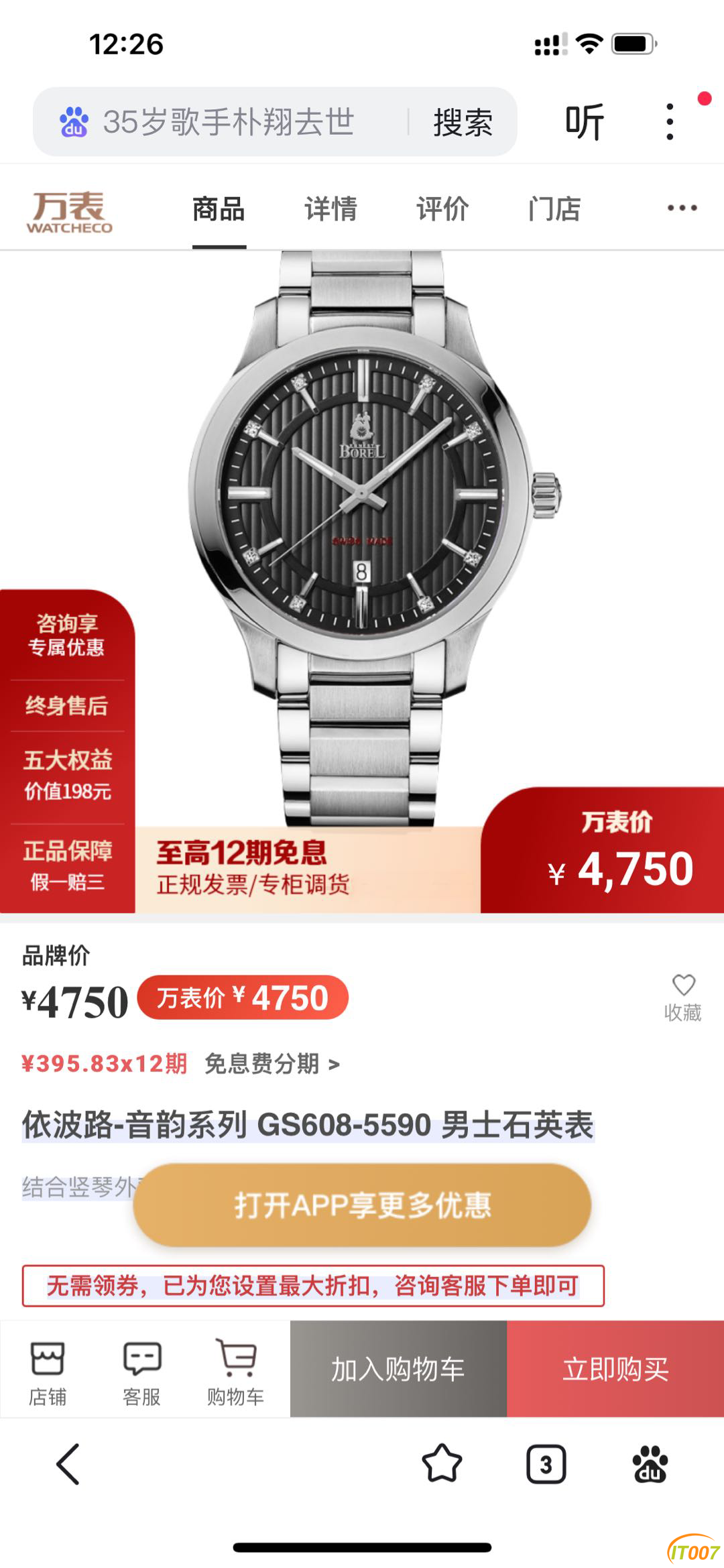Open the browser three-dot overflow menu
The width and height of the screenshot is (724, 1568).
tap(669, 122)
